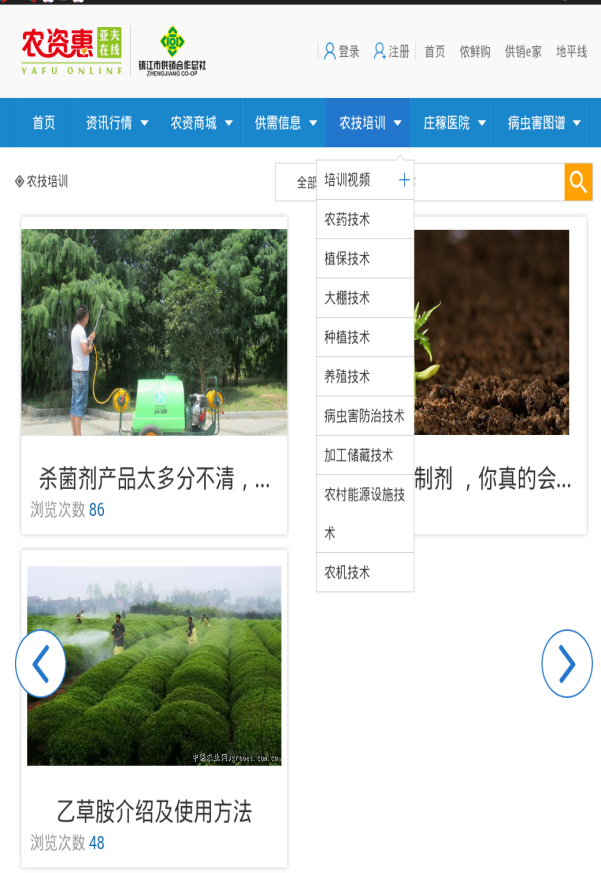Image resolution: width=601 pixels, height=873 pixels.
Task: Expand the 资讯行情 menu
Action: pyautogui.click(x=117, y=123)
